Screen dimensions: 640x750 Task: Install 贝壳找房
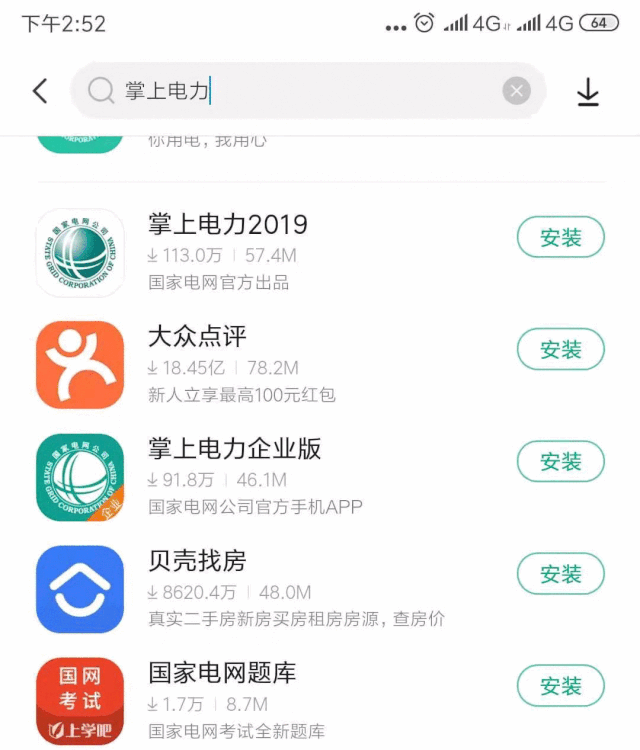pos(560,574)
